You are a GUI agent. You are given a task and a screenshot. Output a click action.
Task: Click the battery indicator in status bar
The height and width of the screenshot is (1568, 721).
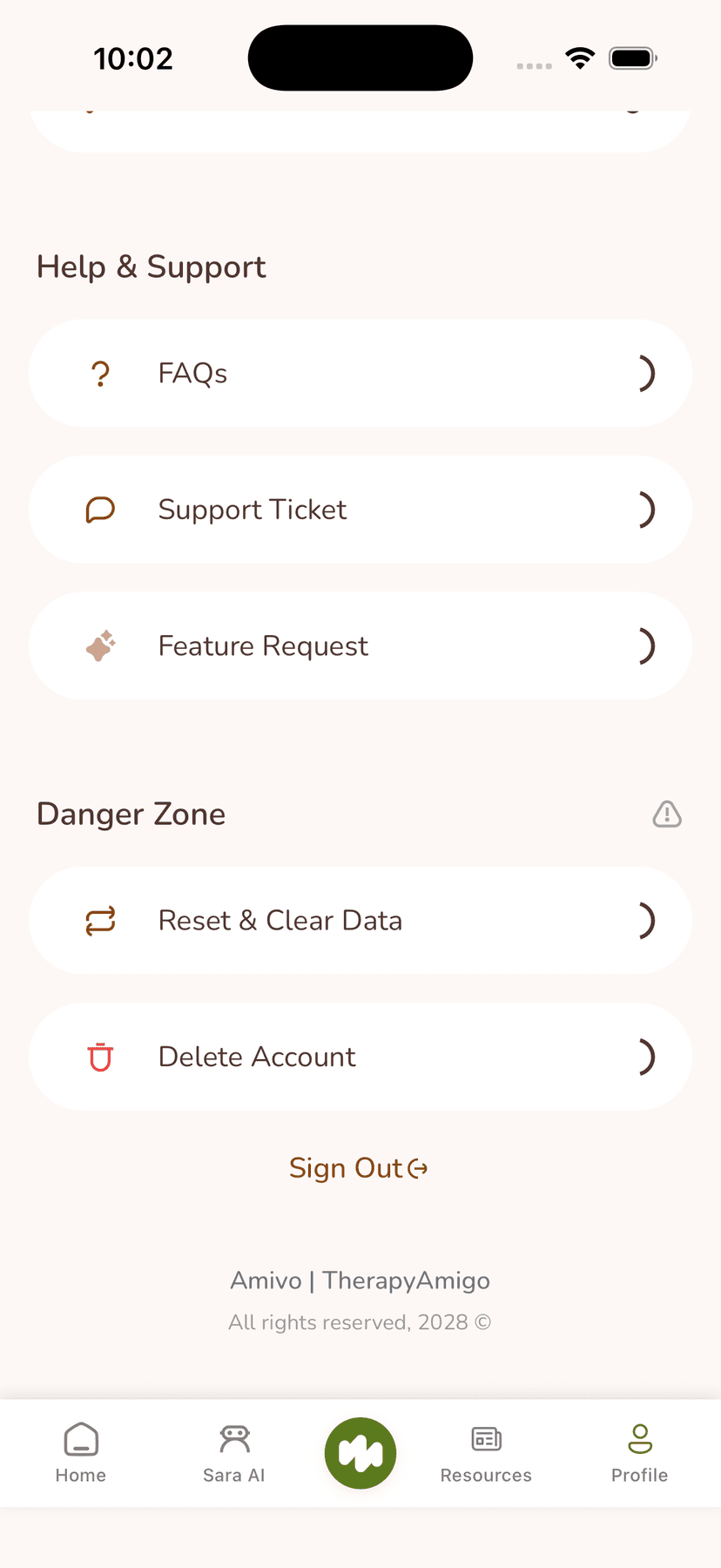pos(632,57)
